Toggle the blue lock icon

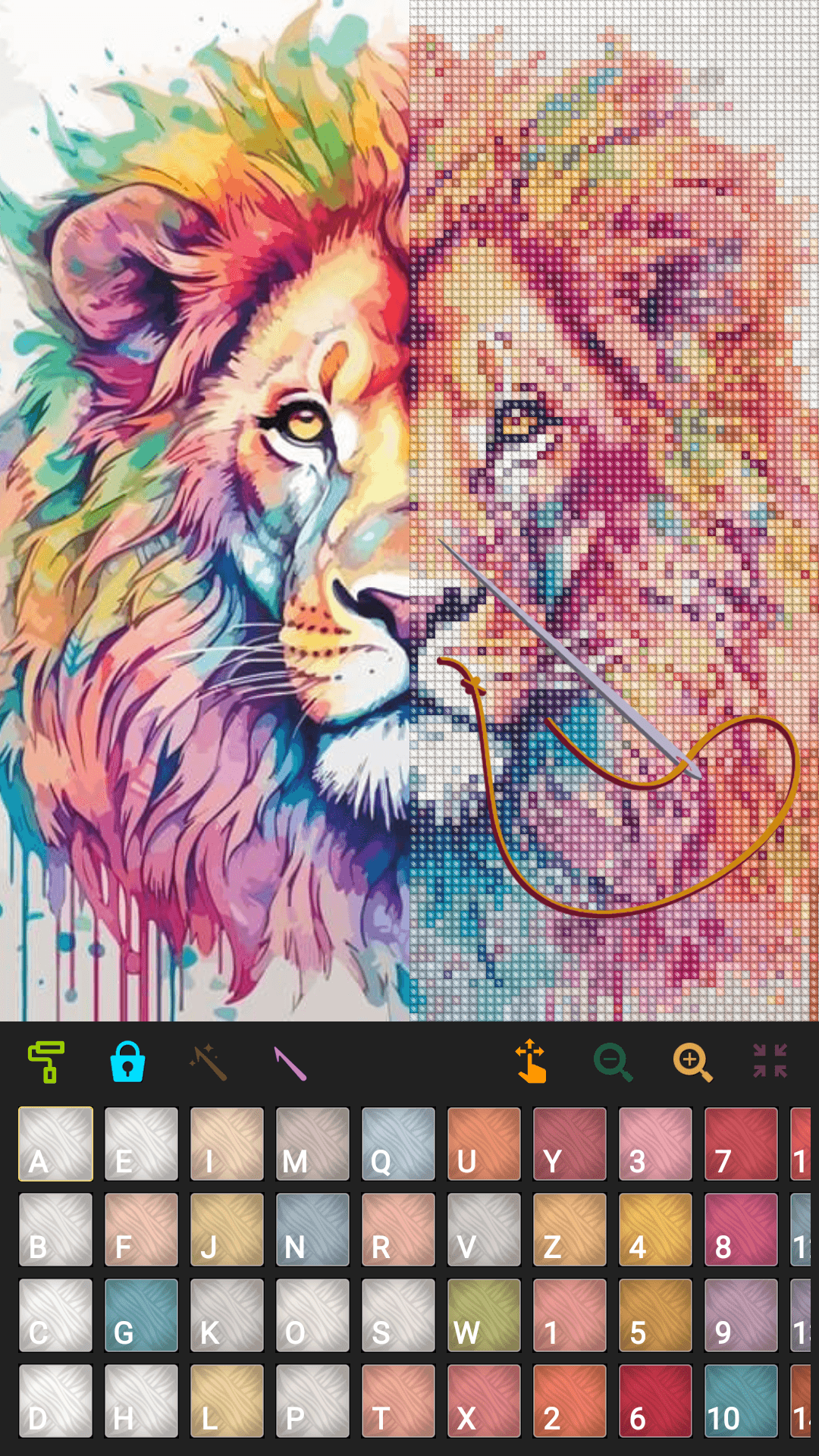tap(127, 1062)
